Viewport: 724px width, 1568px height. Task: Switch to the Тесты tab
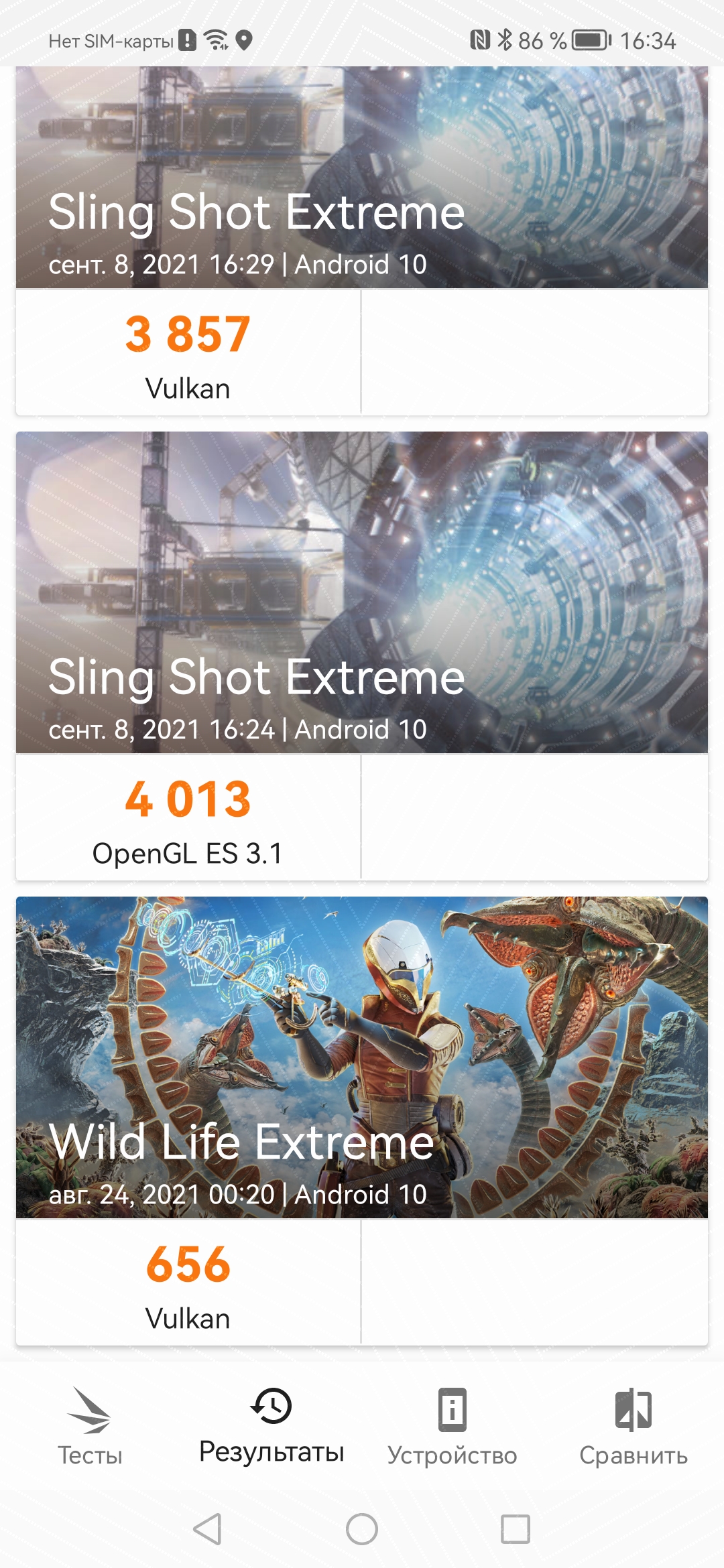(x=90, y=1426)
